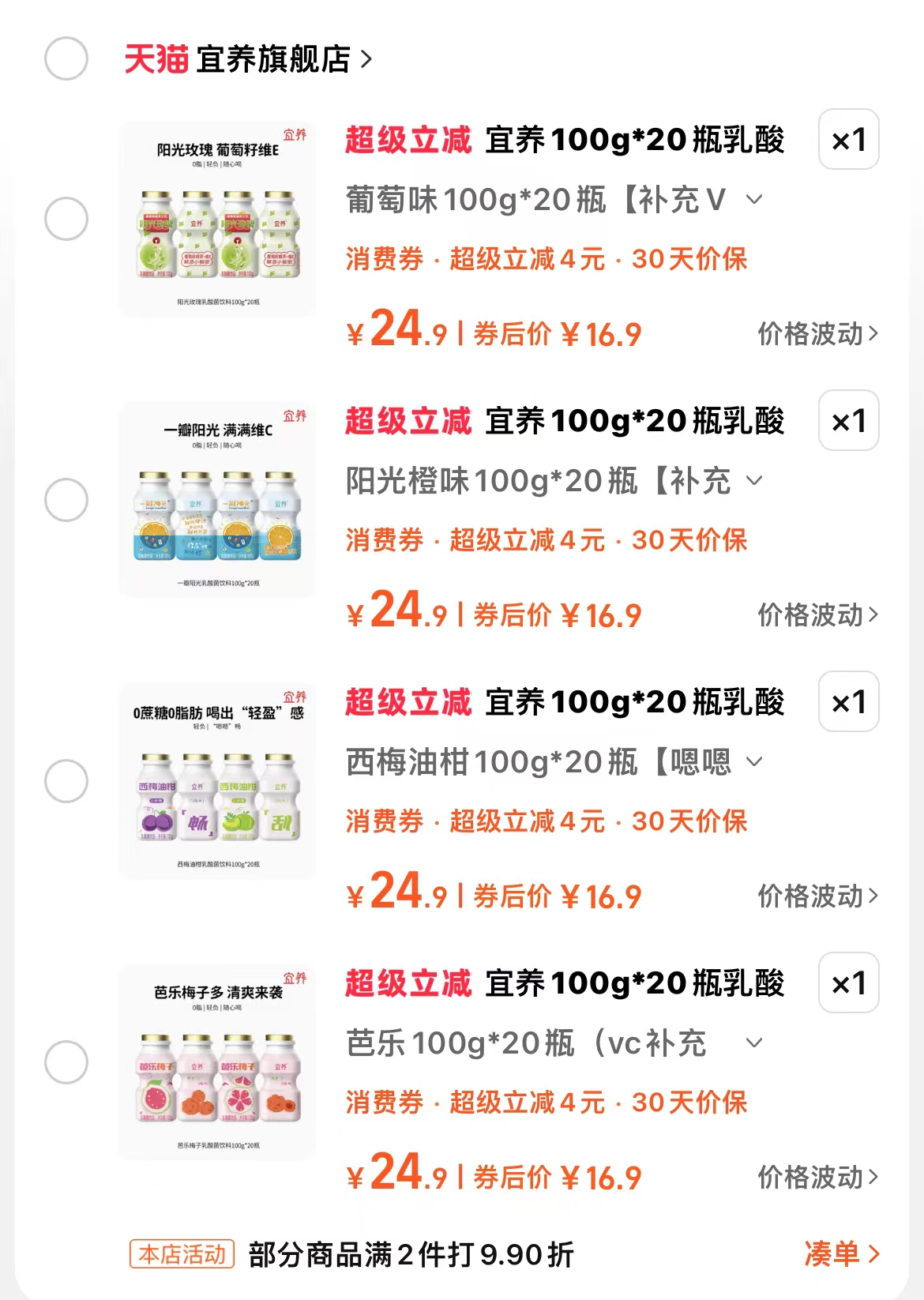
Task: Select the store checkbox to choose all items
Action: click(x=68, y=58)
